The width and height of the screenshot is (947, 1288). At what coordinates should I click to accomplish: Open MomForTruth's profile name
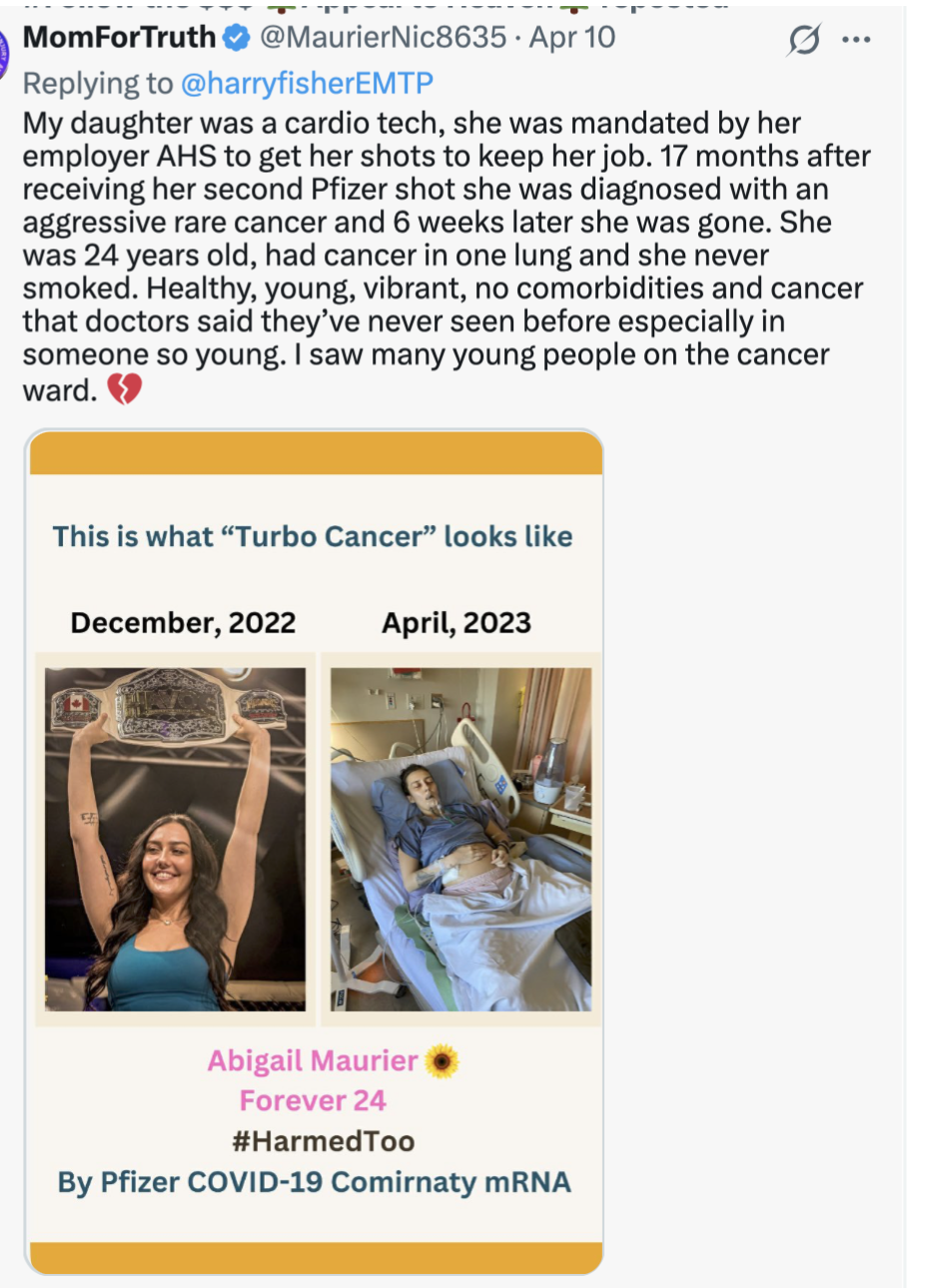coord(119,38)
